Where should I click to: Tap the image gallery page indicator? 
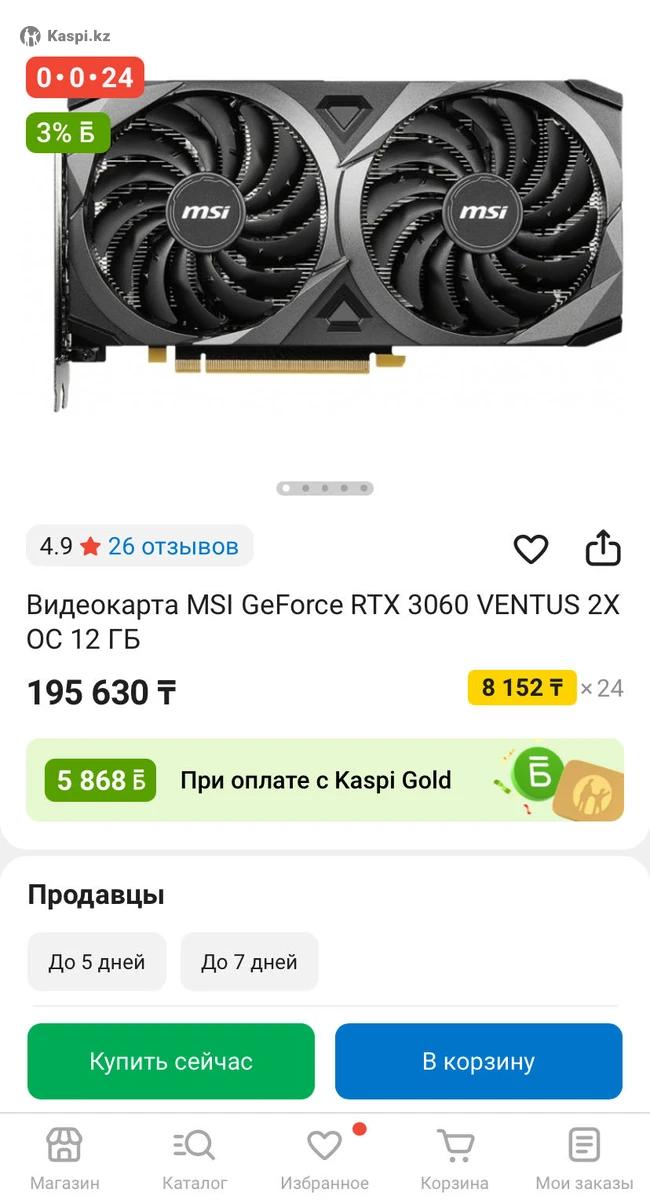click(324, 488)
